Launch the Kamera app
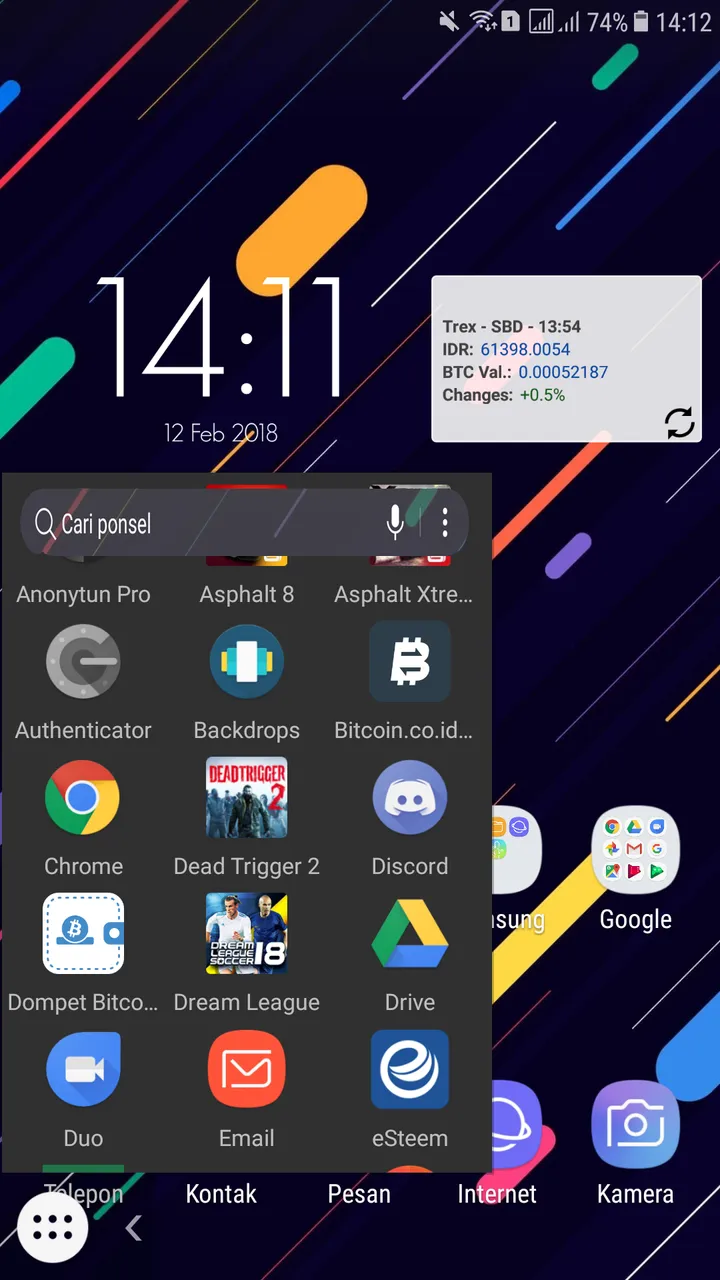 (635, 1125)
